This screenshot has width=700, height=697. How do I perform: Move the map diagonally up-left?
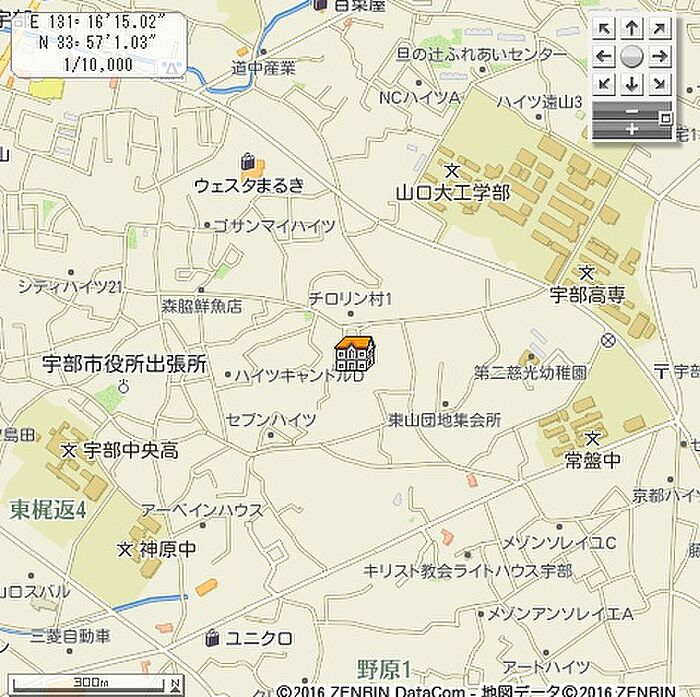coord(604,28)
